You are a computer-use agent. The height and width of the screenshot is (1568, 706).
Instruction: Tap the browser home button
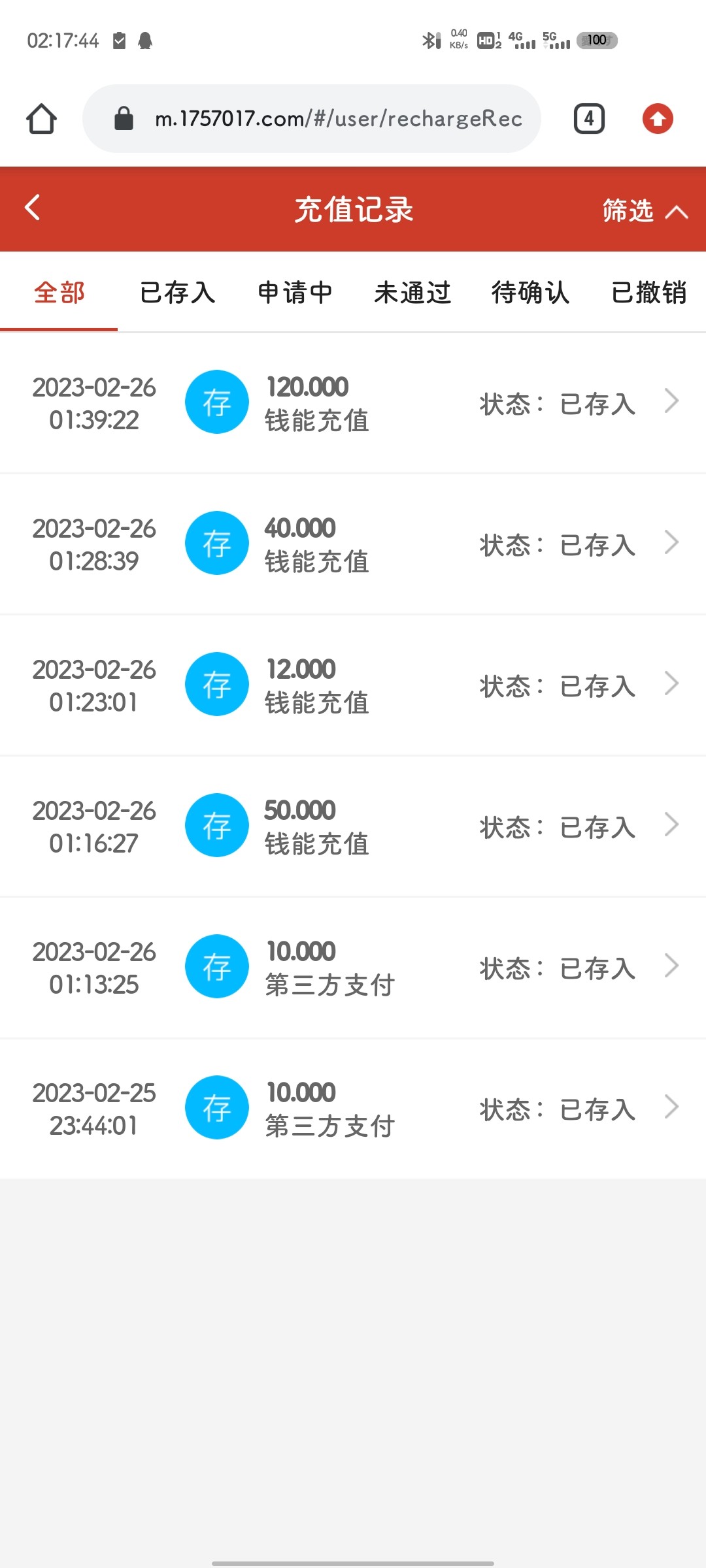(x=41, y=119)
